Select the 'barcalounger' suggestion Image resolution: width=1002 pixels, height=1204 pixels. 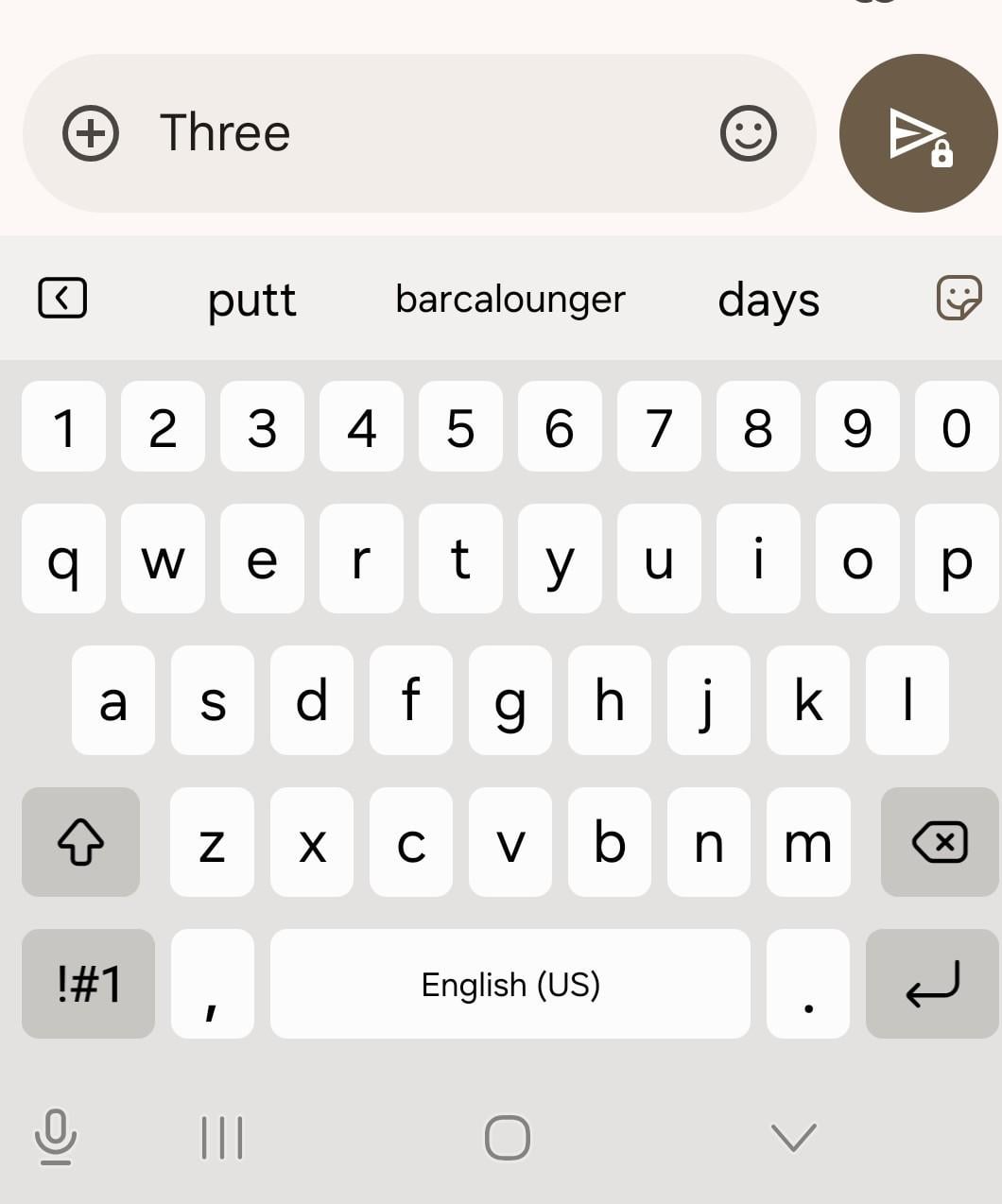(510, 300)
